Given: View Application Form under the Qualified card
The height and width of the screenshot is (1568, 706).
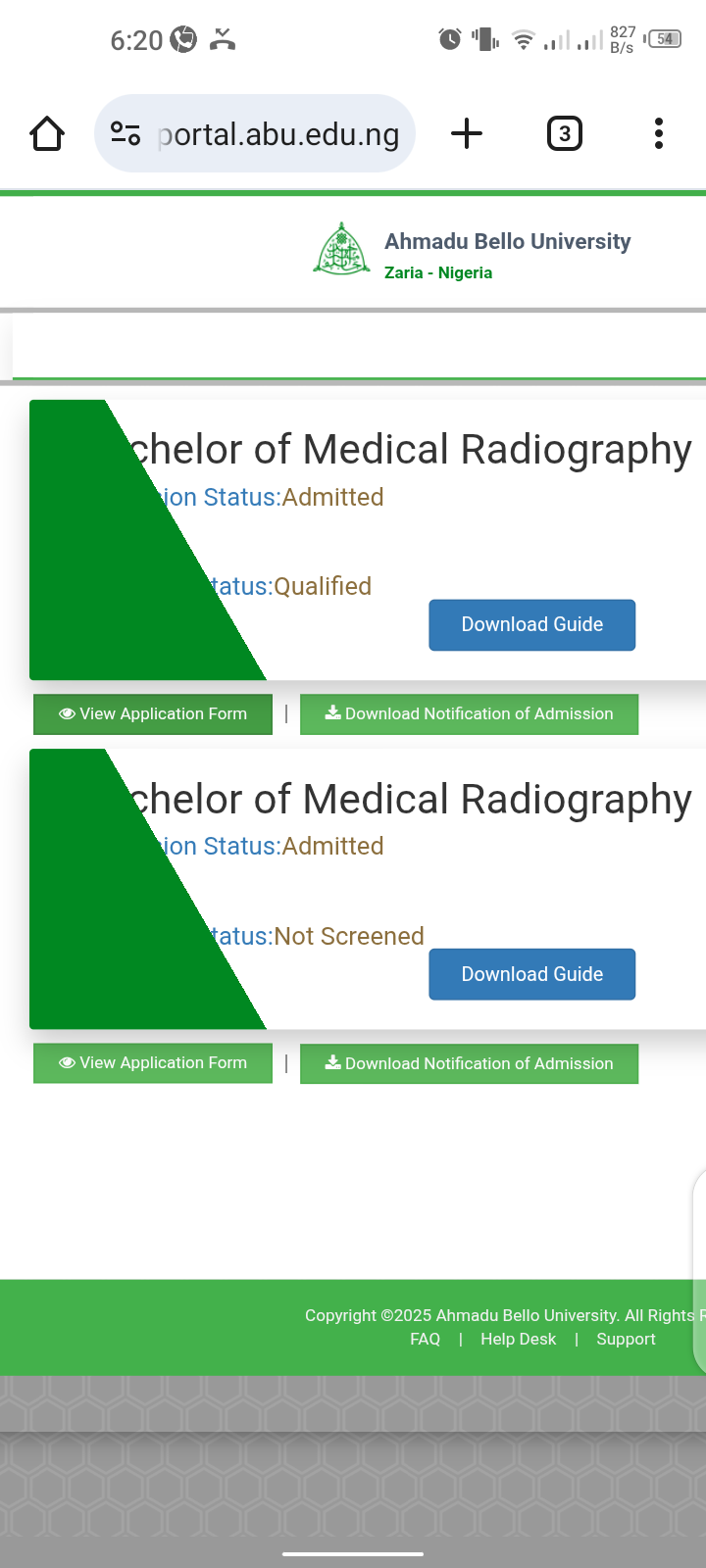Looking at the screenshot, I should [153, 714].
